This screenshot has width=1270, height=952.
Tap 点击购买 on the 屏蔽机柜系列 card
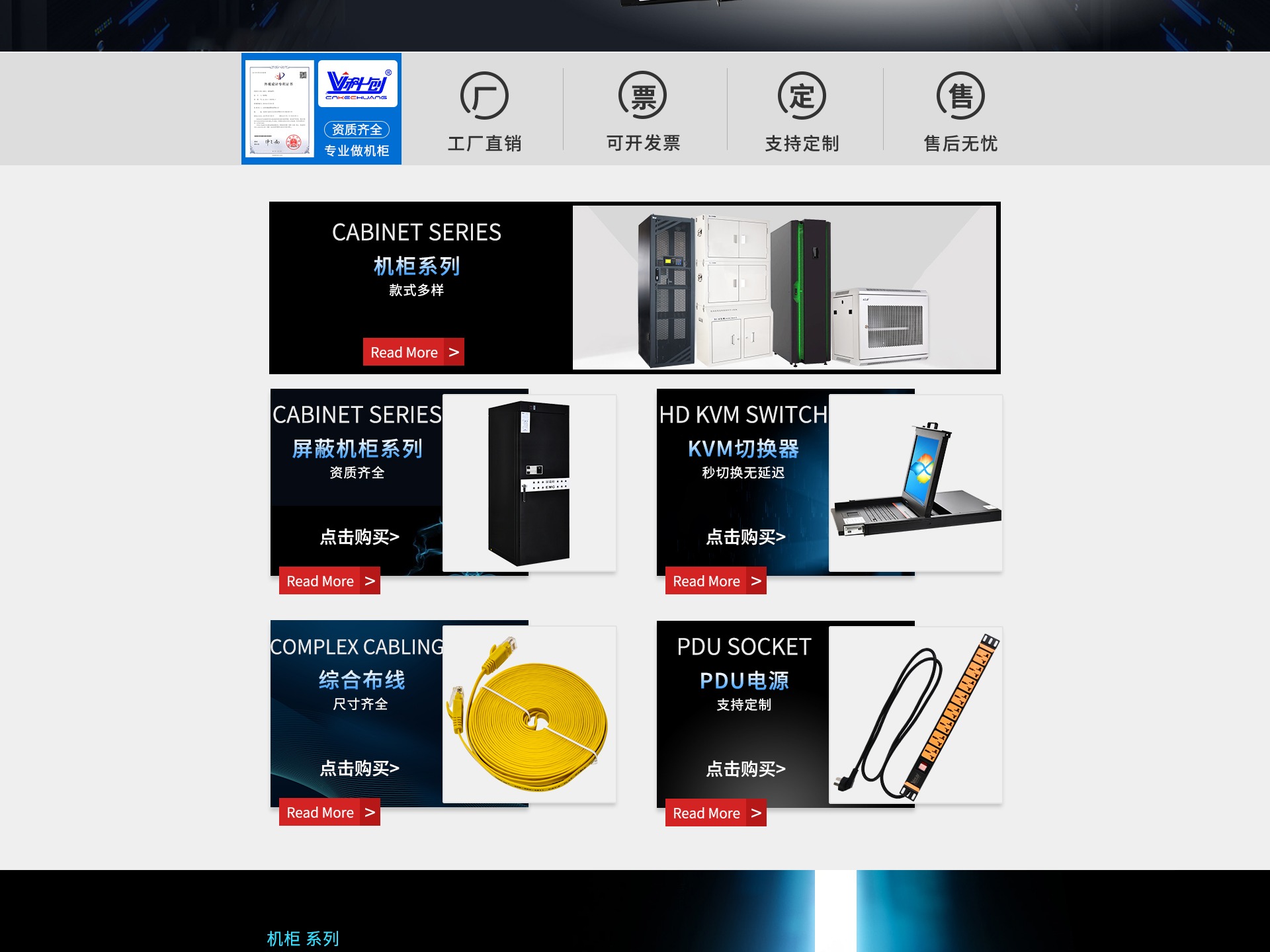(x=359, y=536)
